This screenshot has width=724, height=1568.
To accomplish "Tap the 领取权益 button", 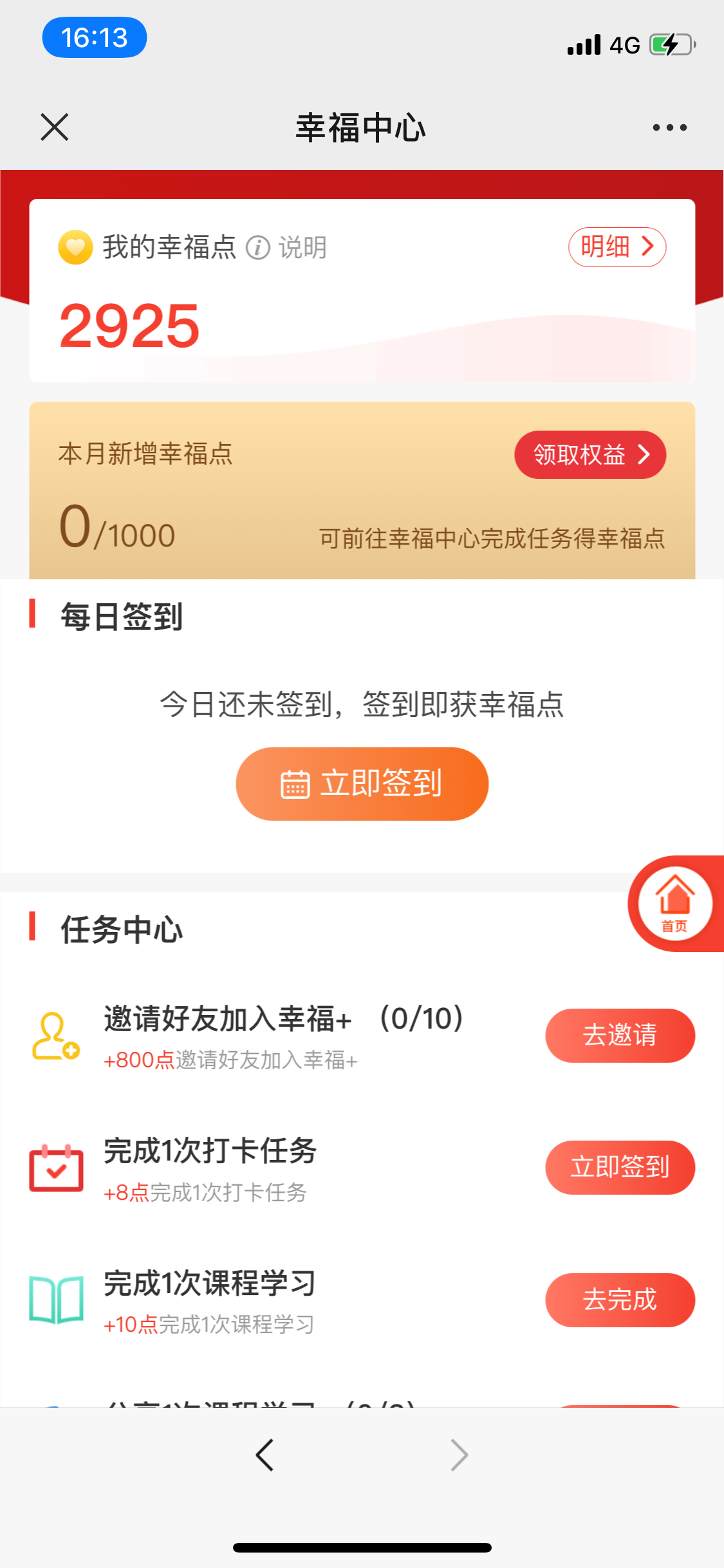I will [589, 455].
